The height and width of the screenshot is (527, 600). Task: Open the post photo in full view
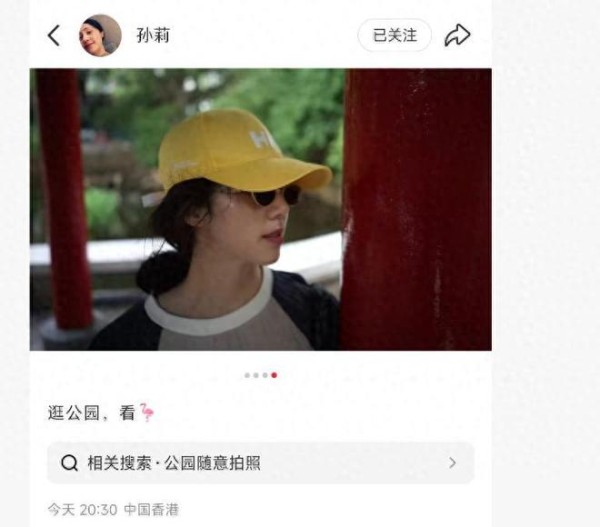coord(260,209)
